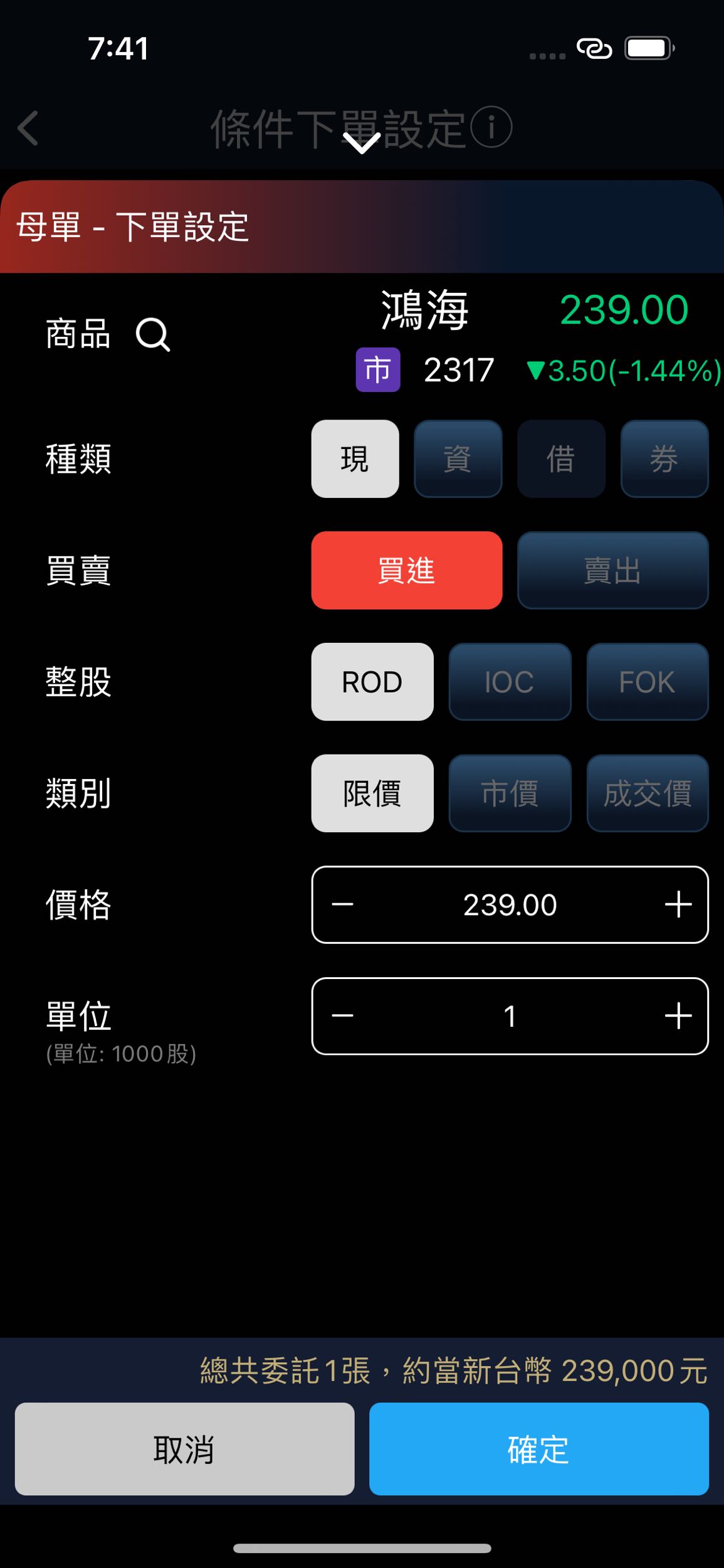Confirm the order with 確定
Image resolution: width=724 pixels, height=1568 pixels.
[x=539, y=1449]
